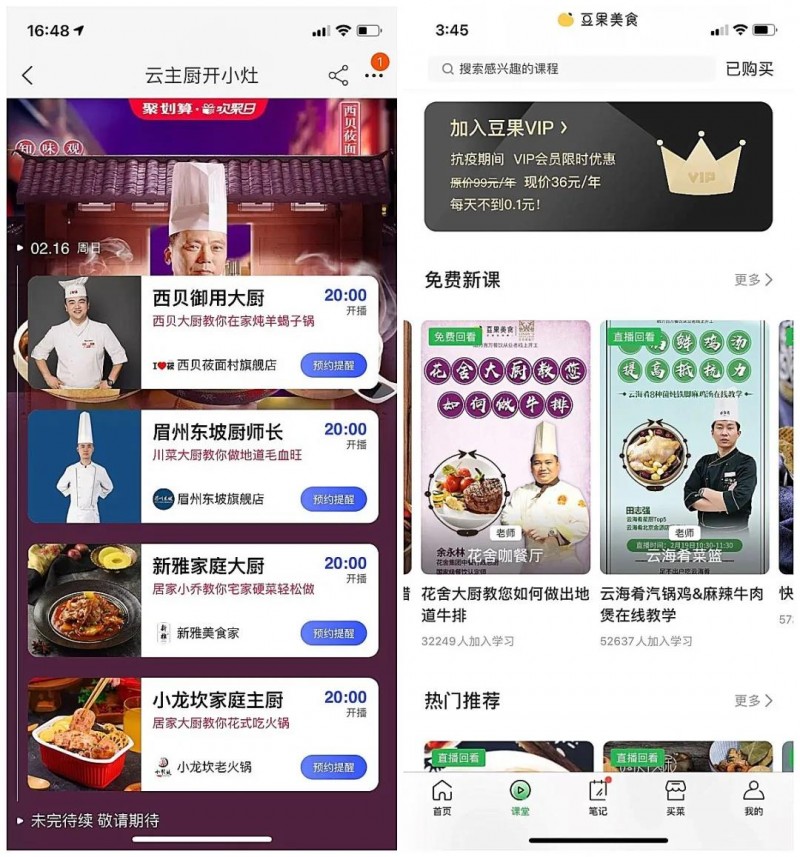Switch to the 首页 tab
The height and width of the screenshot is (857, 800).
click(x=442, y=798)
